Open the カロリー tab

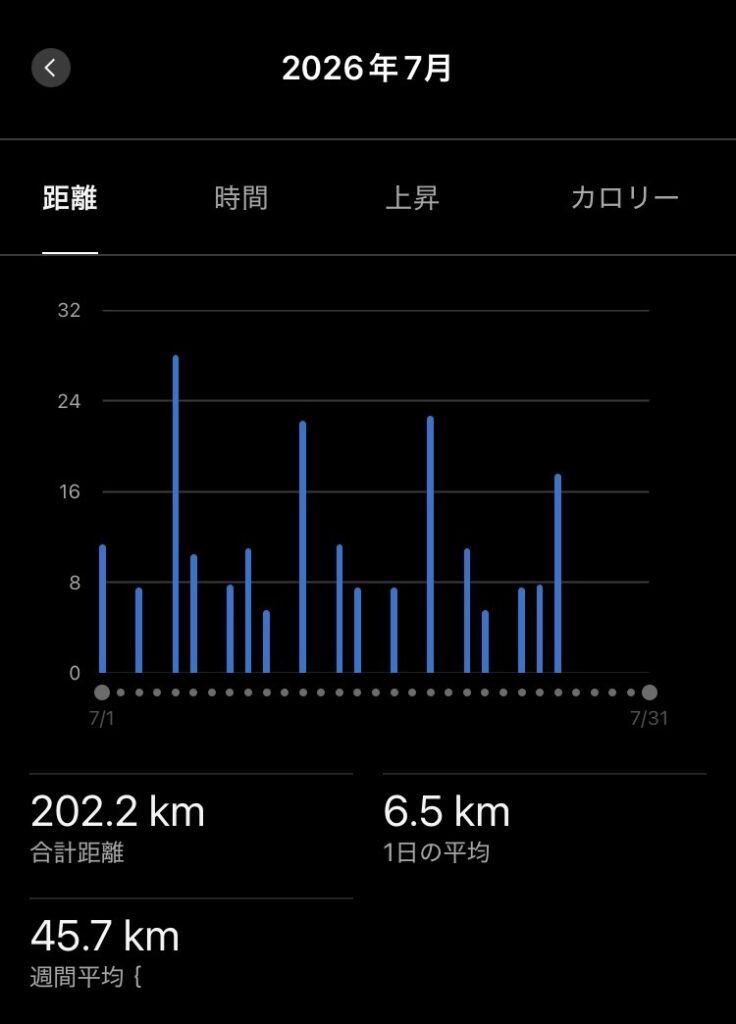[x=624, y=198]
